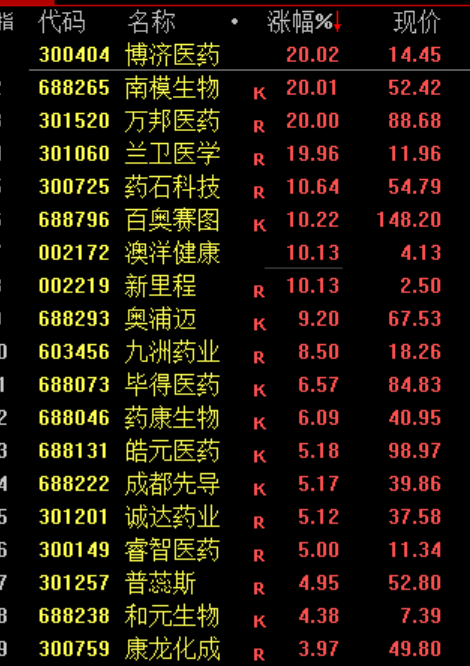This screenshot has height=666, width=470.
Task: Select the 万邦医药 301520 row
Action: click(x=235, y=121)
